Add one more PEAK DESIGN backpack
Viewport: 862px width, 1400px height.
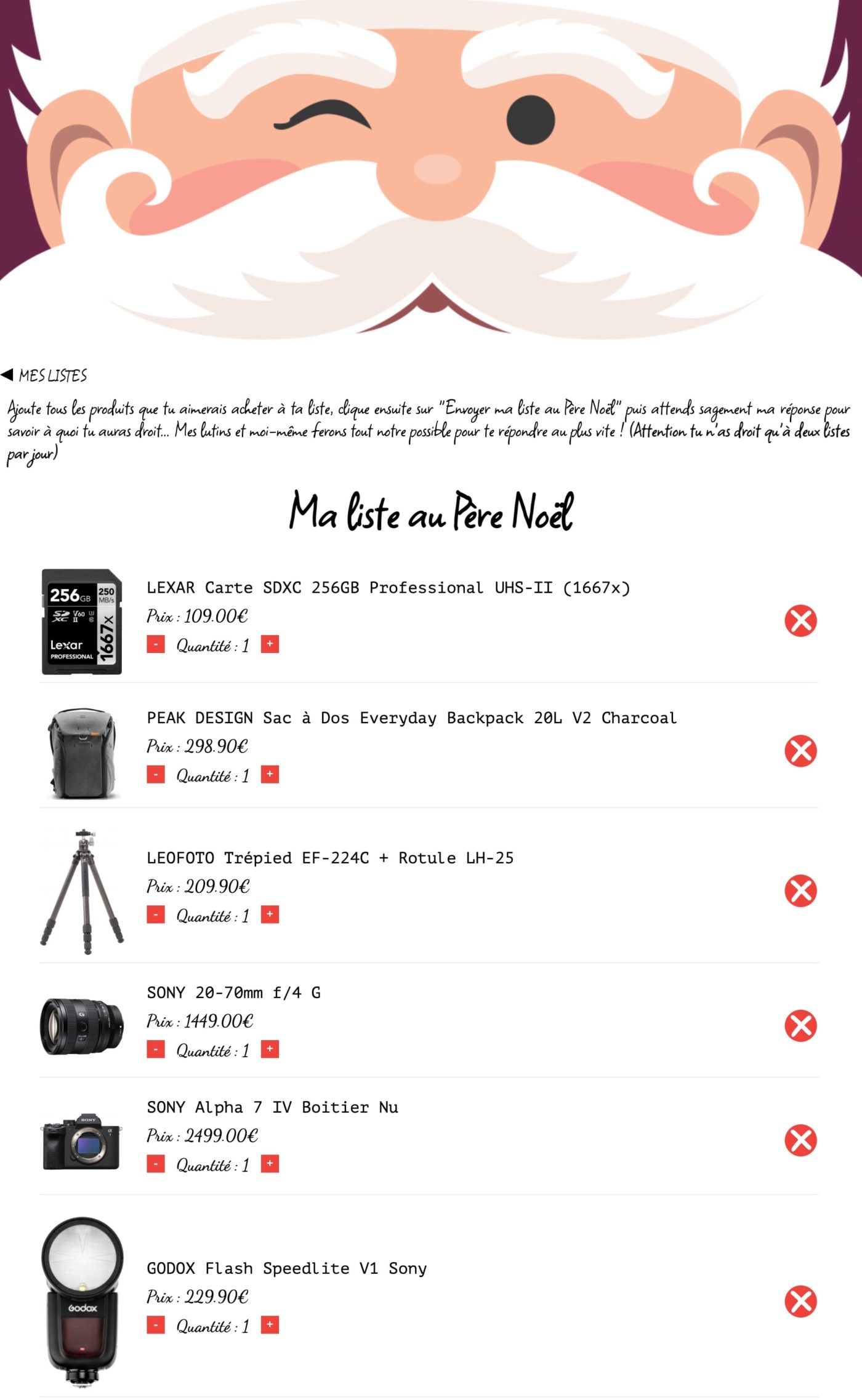click(270, 774)
